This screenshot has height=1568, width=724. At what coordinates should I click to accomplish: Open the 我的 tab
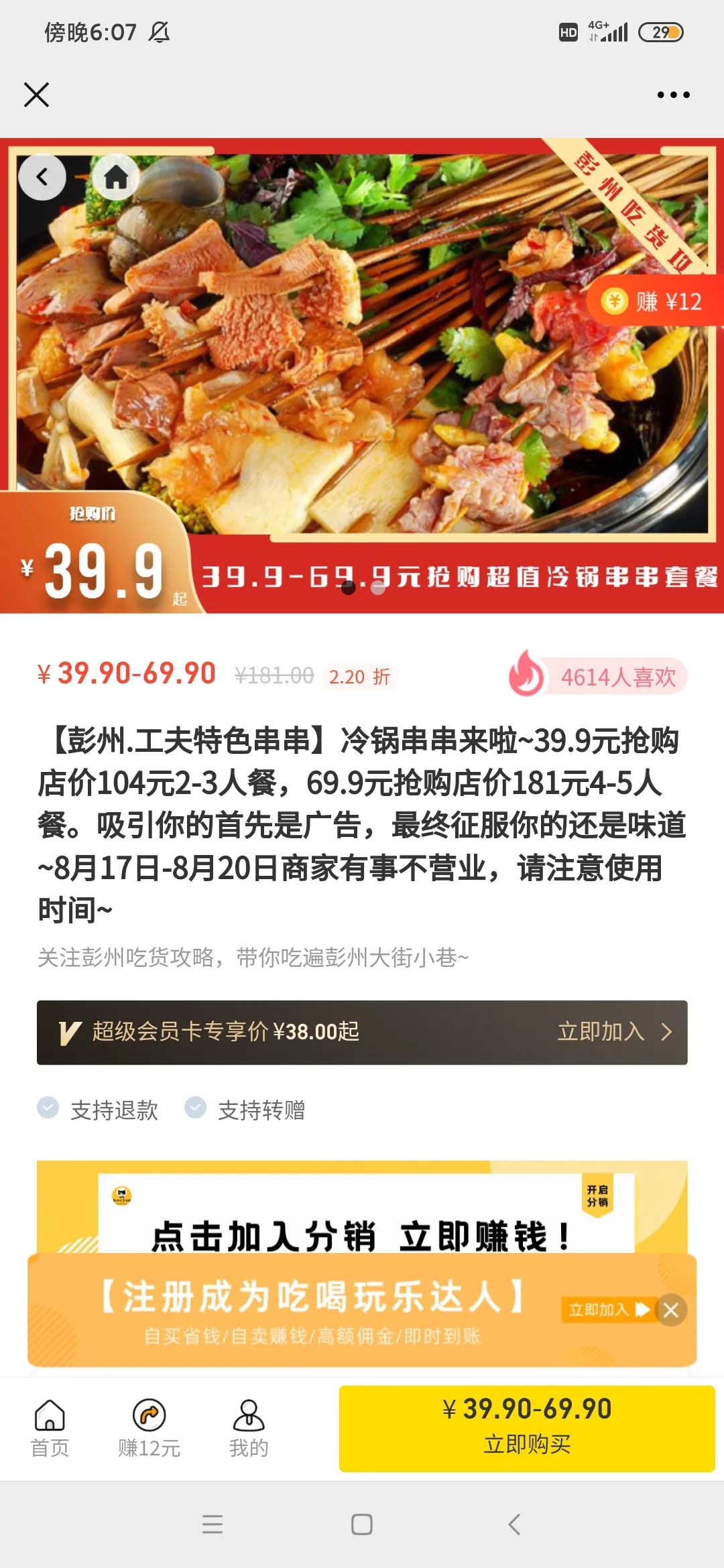(249, 1429)
